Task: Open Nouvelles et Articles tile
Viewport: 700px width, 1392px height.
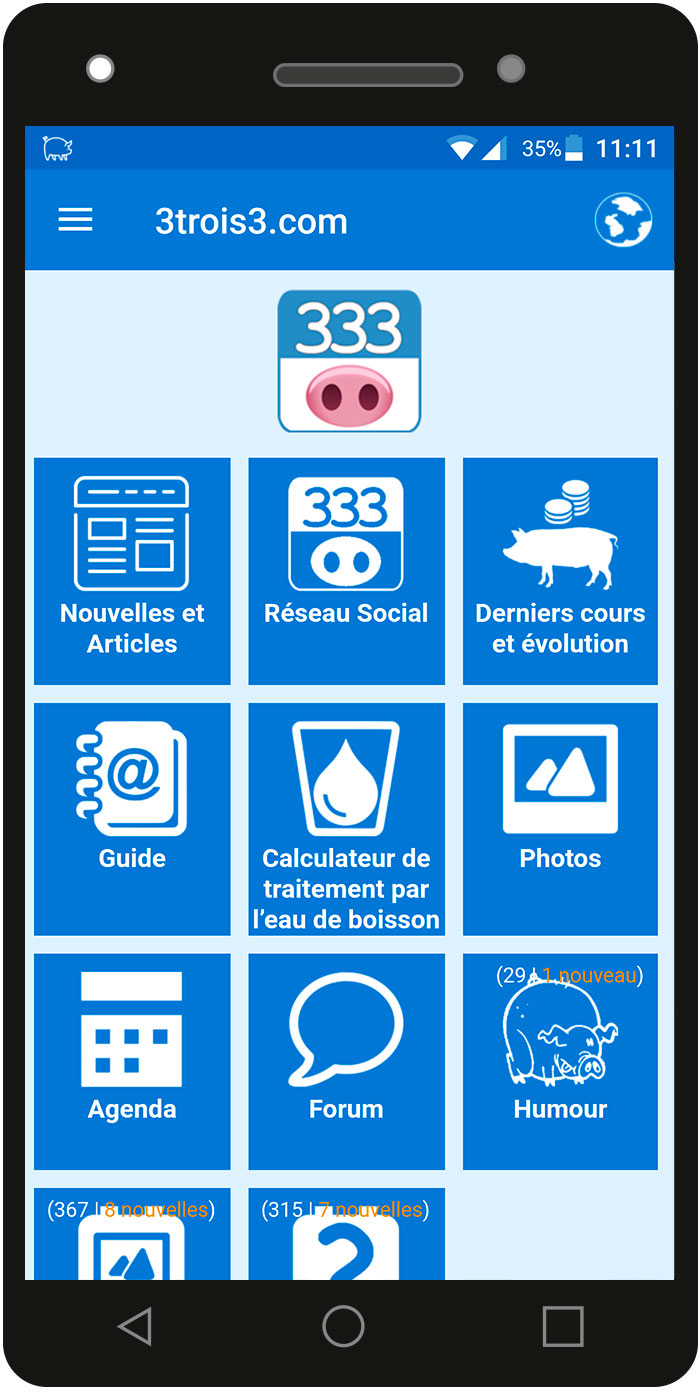Action: tap(132, 571)
